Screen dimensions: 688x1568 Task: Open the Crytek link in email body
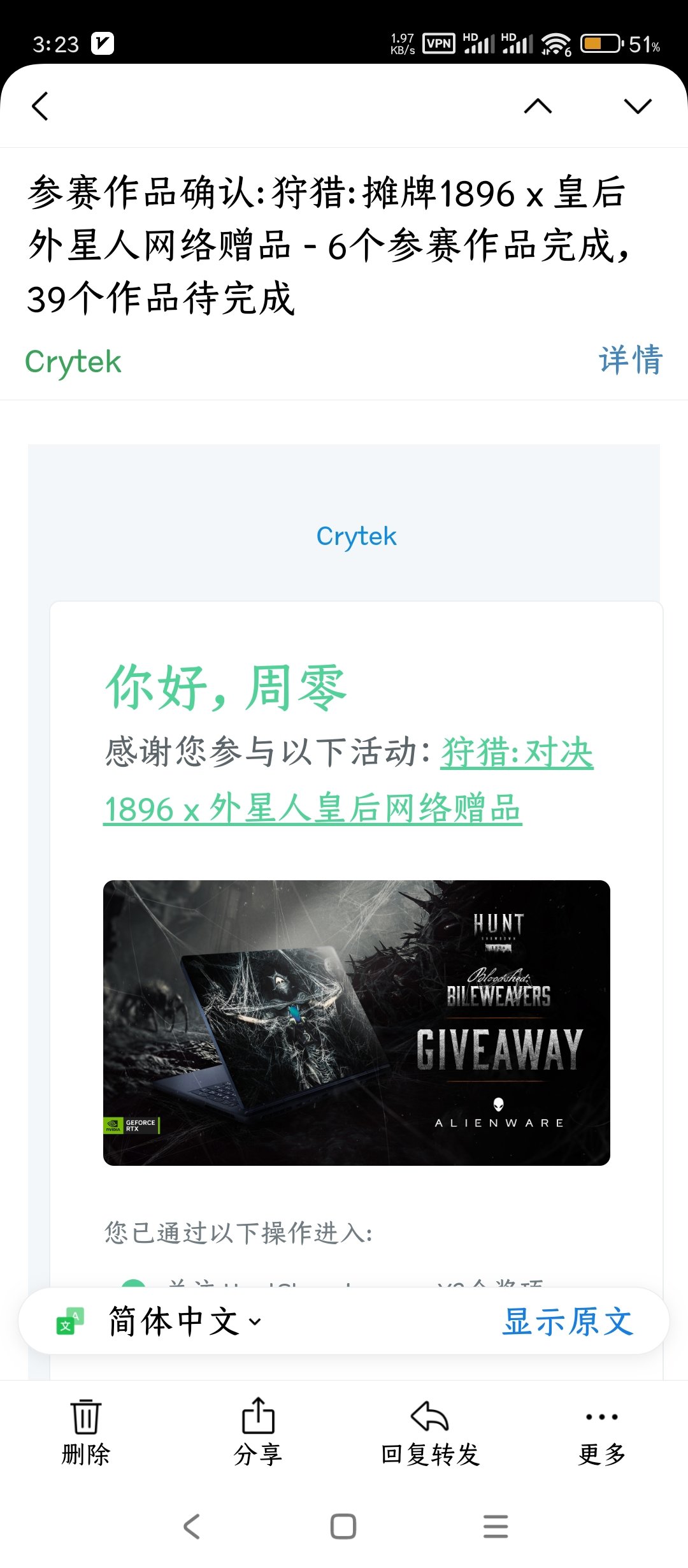coord(356,537)
